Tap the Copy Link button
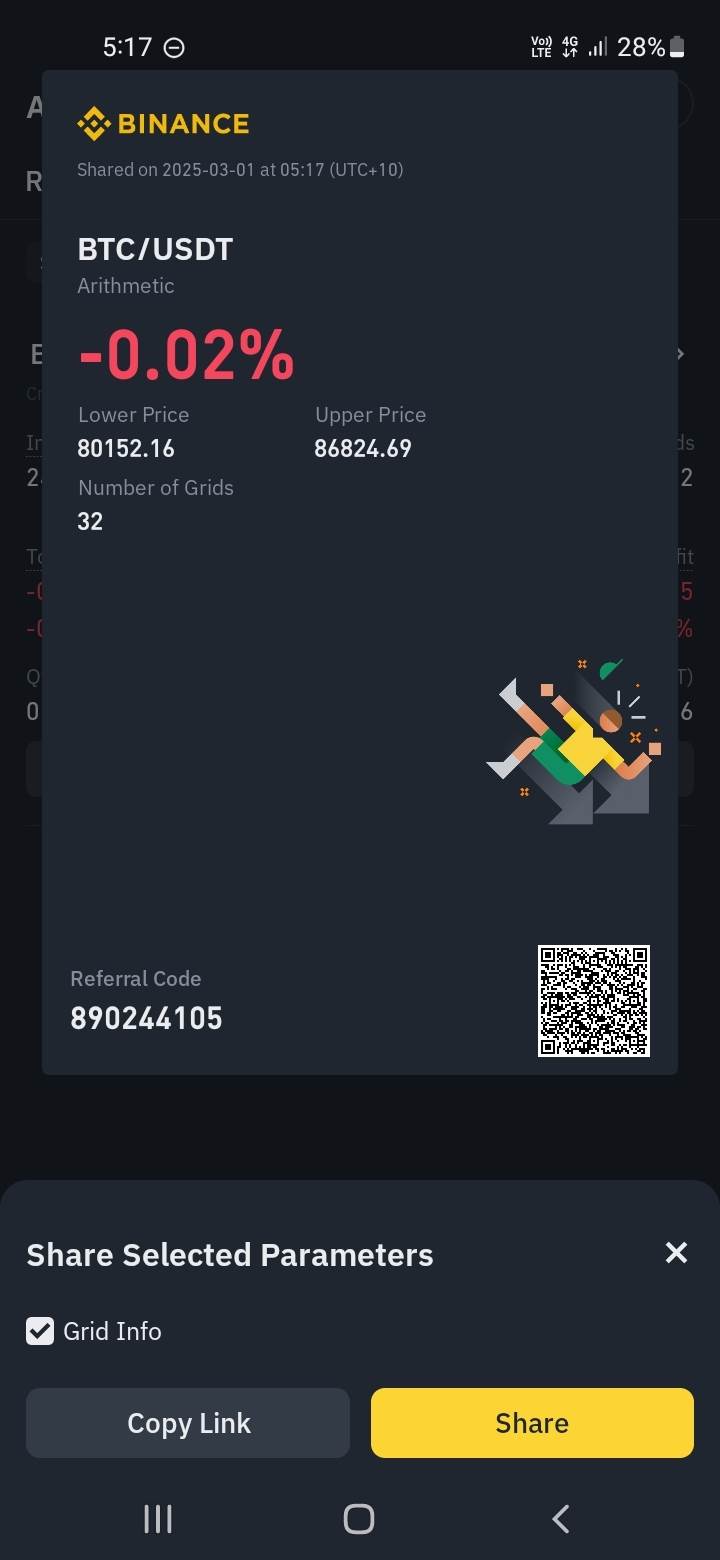720x1560 pixels. pos(188,1423)
